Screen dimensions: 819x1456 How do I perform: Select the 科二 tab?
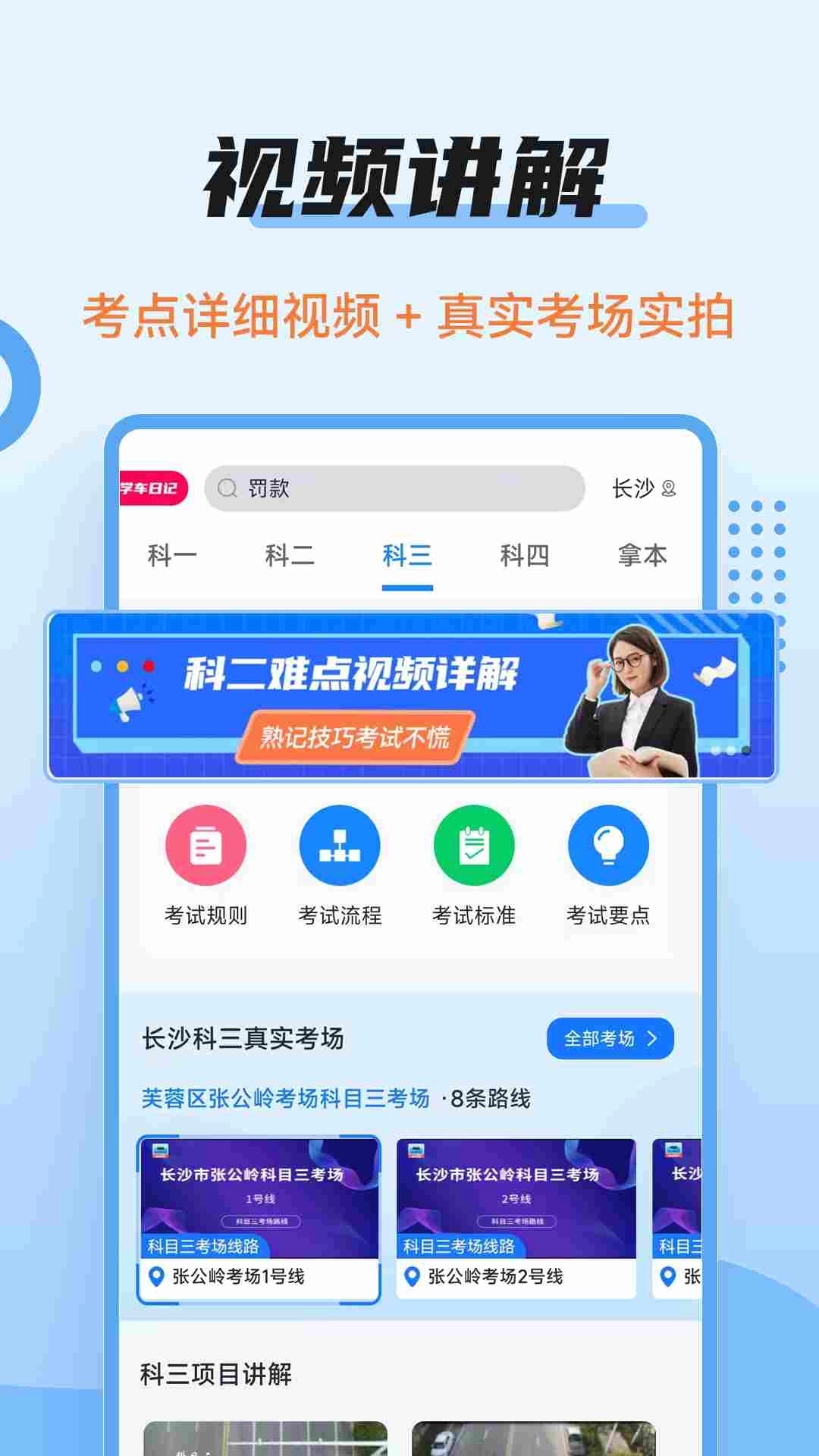pos(290,555)
